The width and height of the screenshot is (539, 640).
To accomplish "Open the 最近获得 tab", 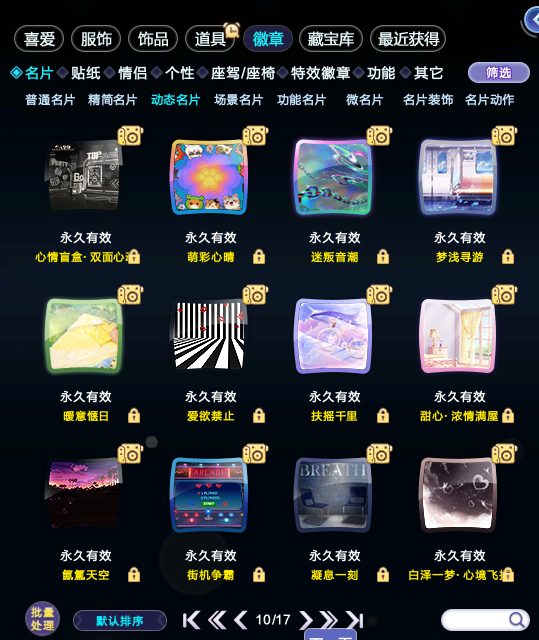I will tap(408, 39).
